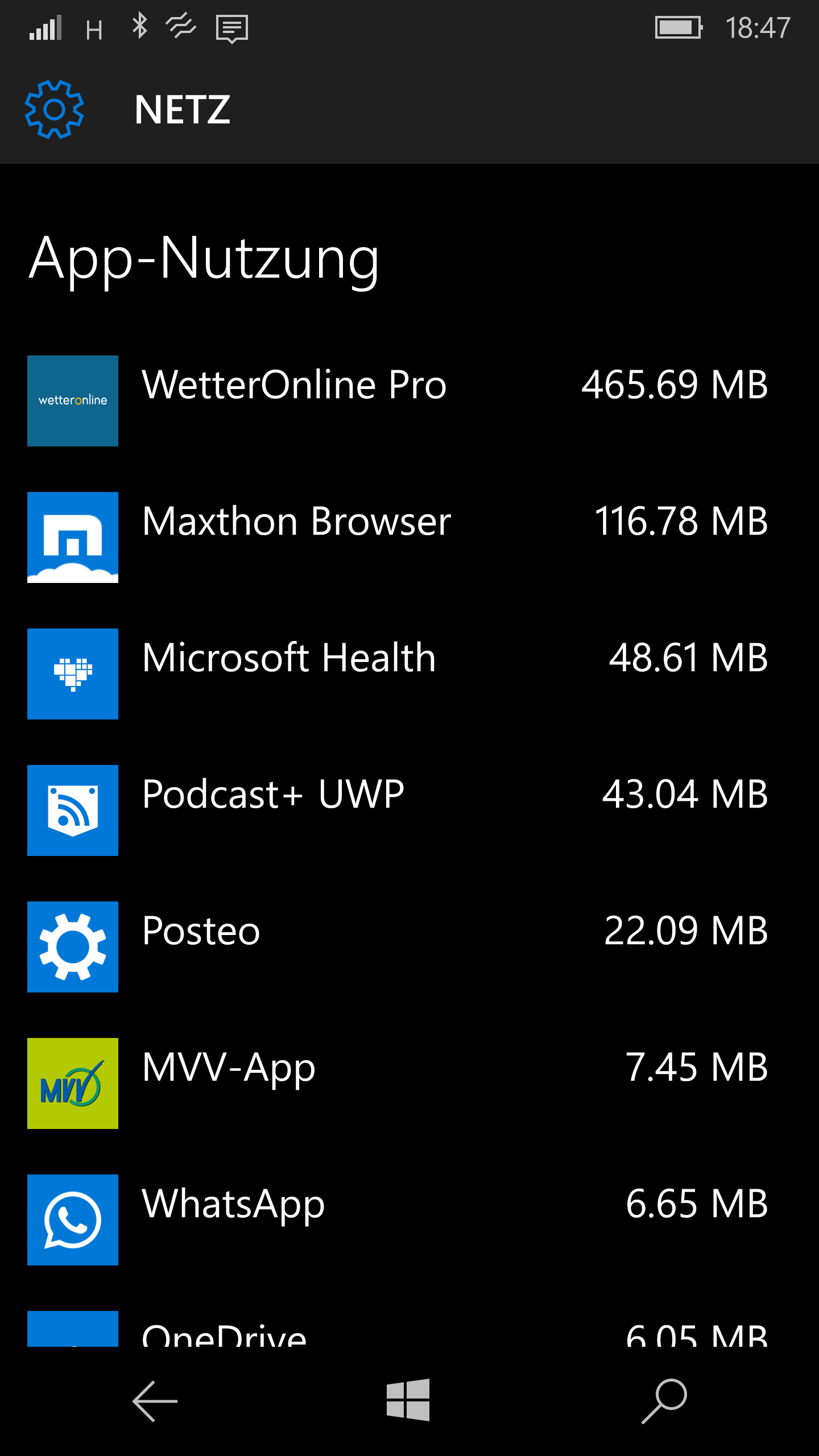Tap the OneDrive row
819x1456 pixels.
pos(409,1329)
